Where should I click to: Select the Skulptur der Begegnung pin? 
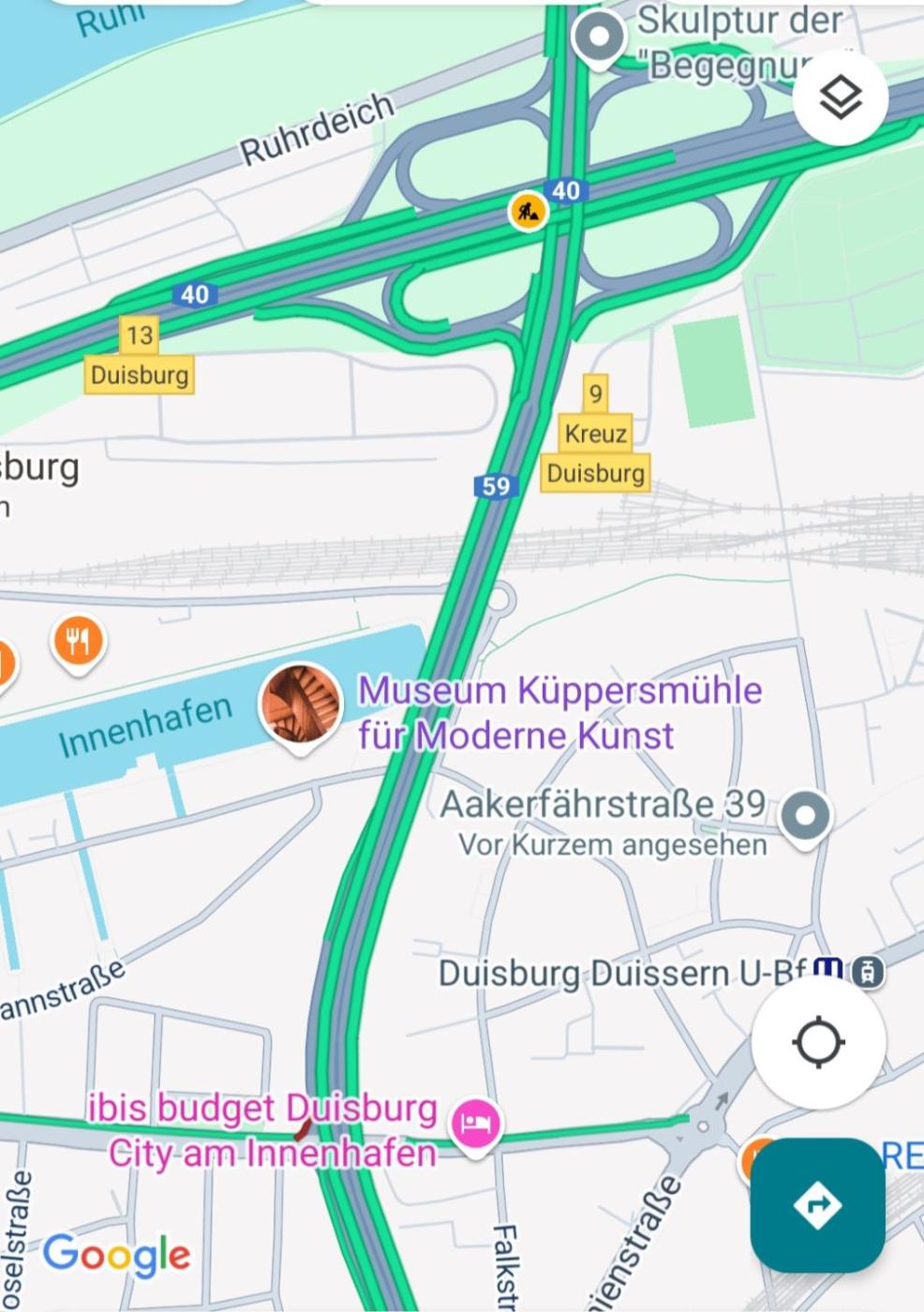pyautogui.click(x=598, y=38)
